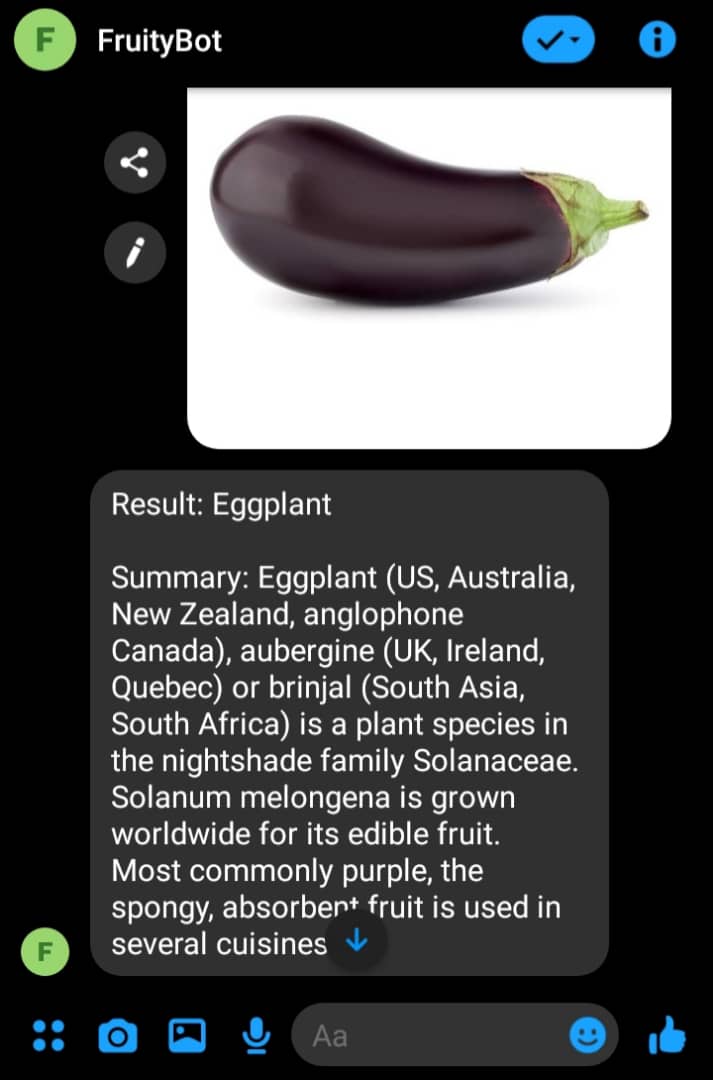Open the emoji picker smiley
The image size is (713, 1080).
point(588,1035)
